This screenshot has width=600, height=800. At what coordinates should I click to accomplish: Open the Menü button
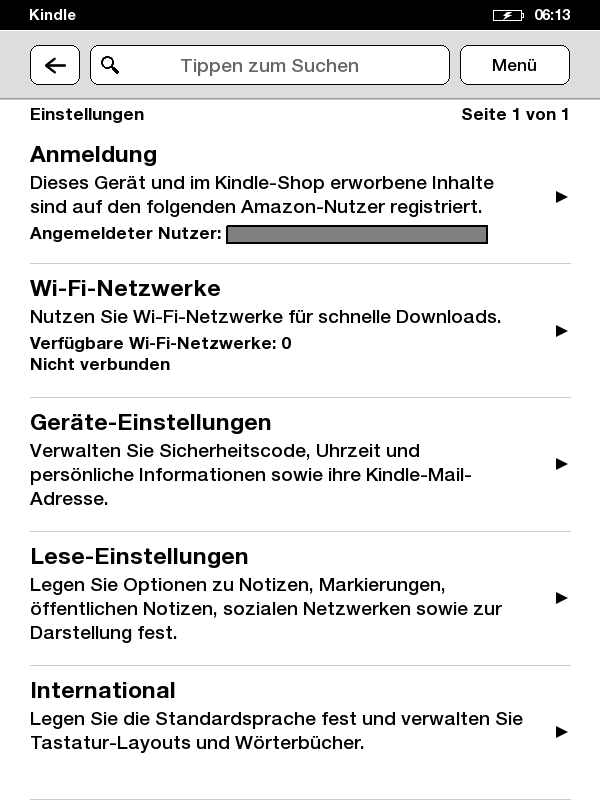(514, 65)
